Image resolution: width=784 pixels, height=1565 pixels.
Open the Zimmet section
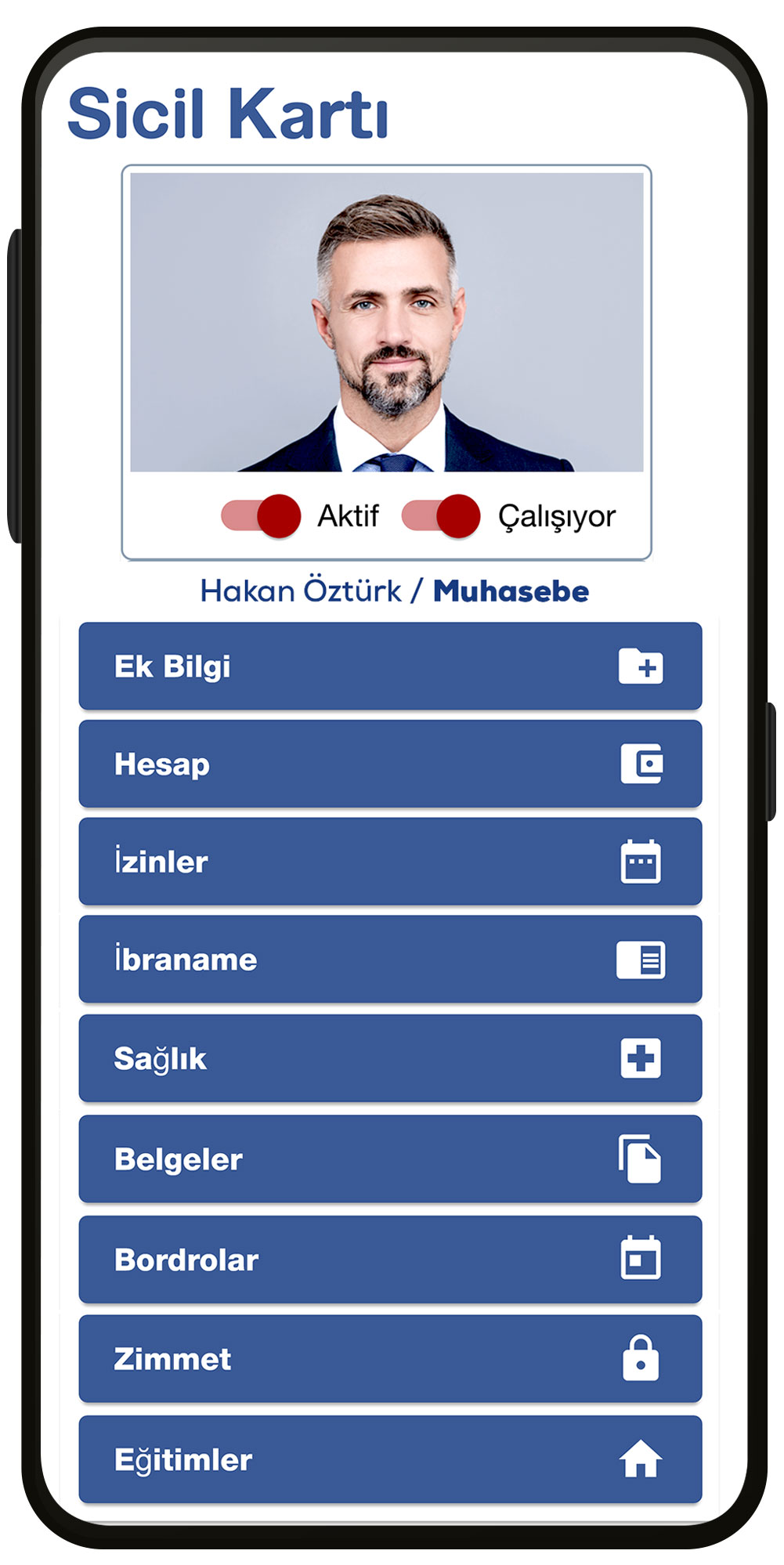point(390,1359)
